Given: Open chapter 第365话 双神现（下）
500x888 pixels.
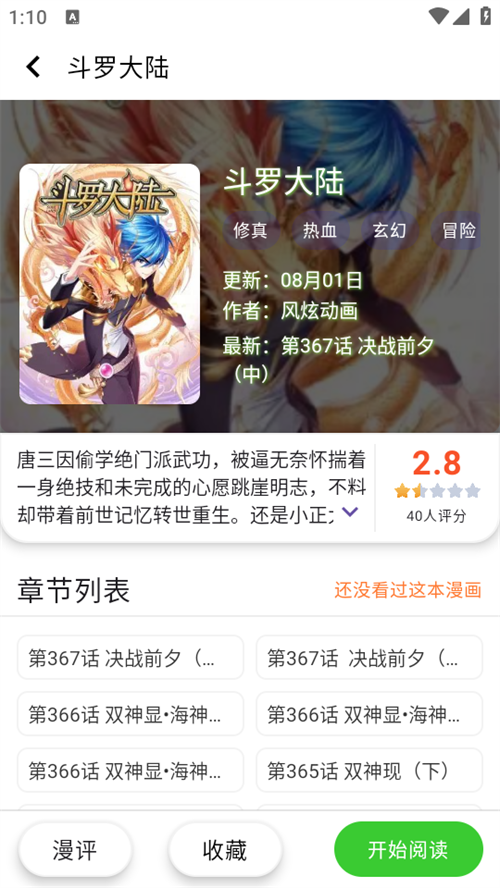Looking at the screenshot, I should pos(369,770).
